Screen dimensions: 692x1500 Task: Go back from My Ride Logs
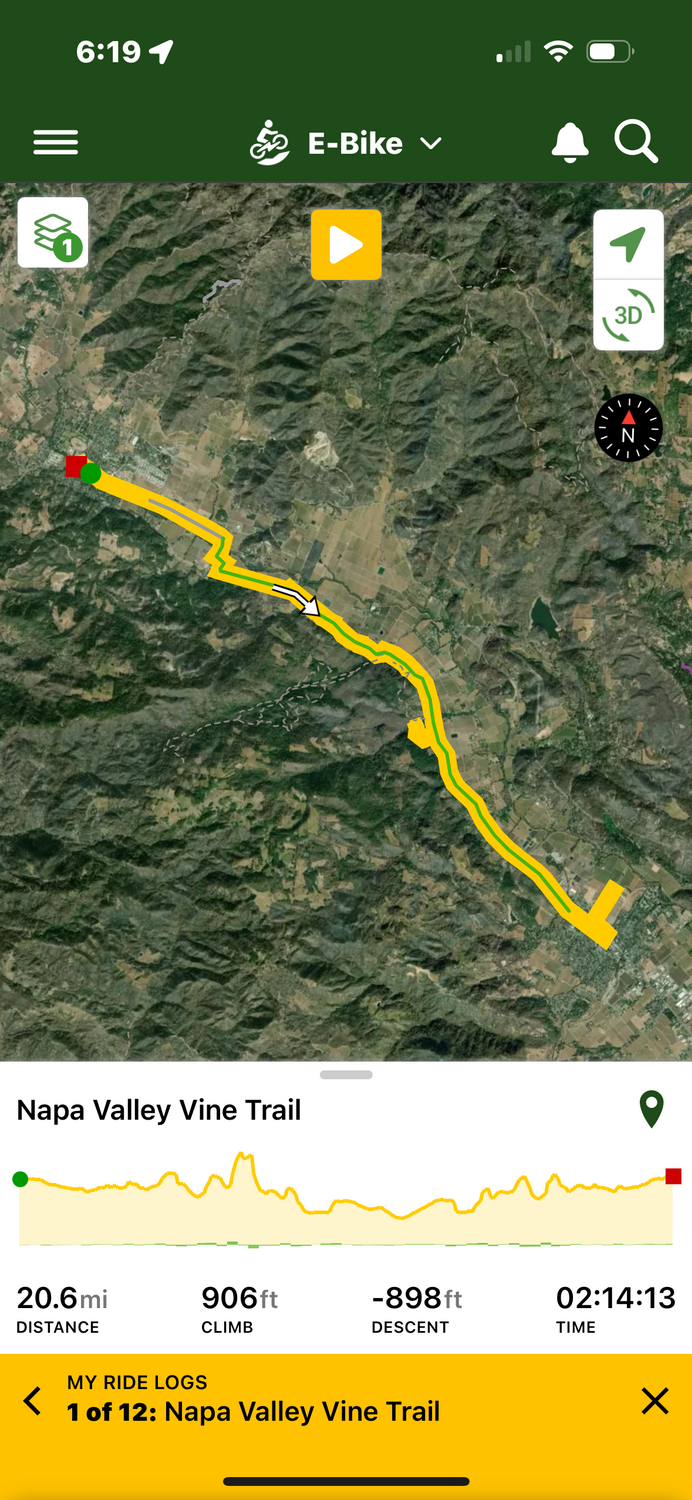[33, 1400]
